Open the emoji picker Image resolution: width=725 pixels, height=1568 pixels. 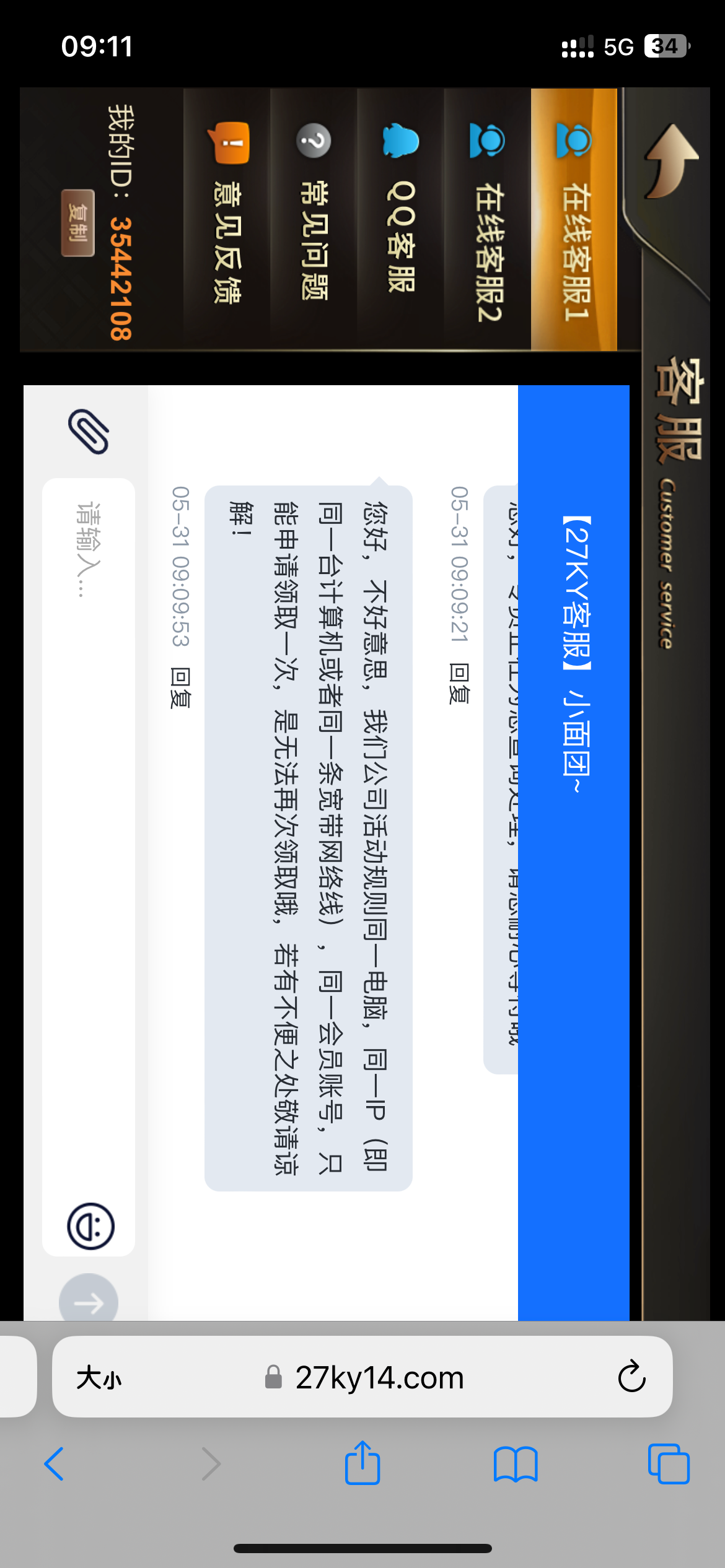coord(90,1226)
